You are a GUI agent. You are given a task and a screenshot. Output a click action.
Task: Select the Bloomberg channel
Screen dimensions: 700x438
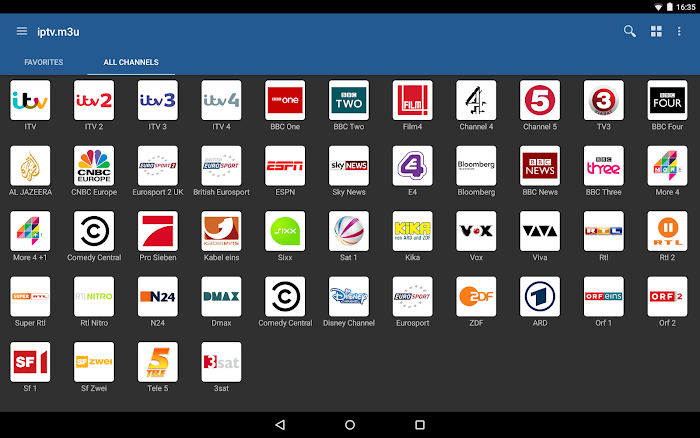pos(476,166)
